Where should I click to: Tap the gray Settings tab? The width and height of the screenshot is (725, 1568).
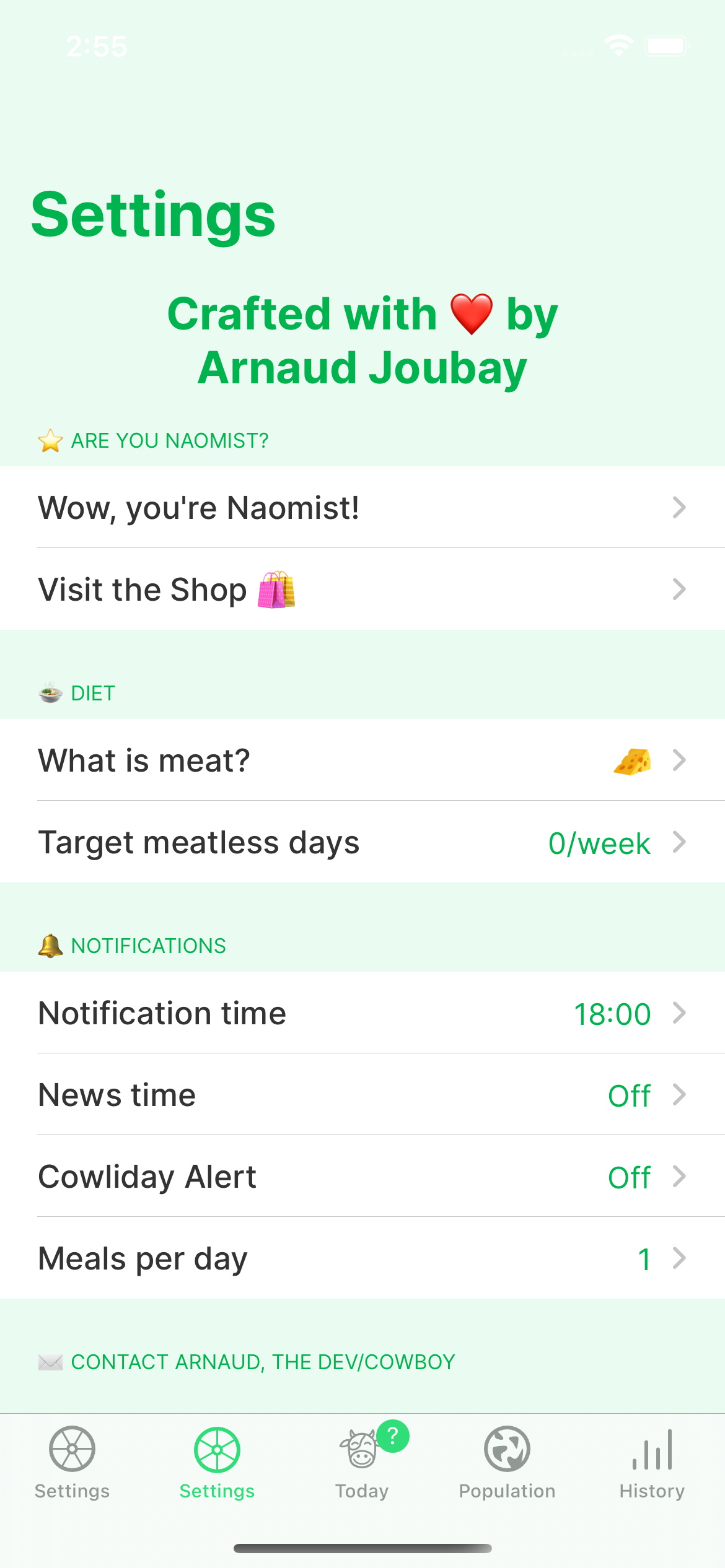pyautogui.click(x=72, y=1463)
